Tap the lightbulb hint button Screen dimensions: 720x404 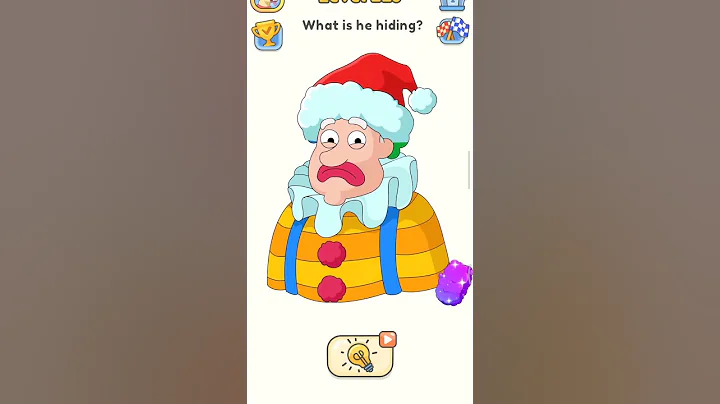pyautogui.click(x=360, y=356)
